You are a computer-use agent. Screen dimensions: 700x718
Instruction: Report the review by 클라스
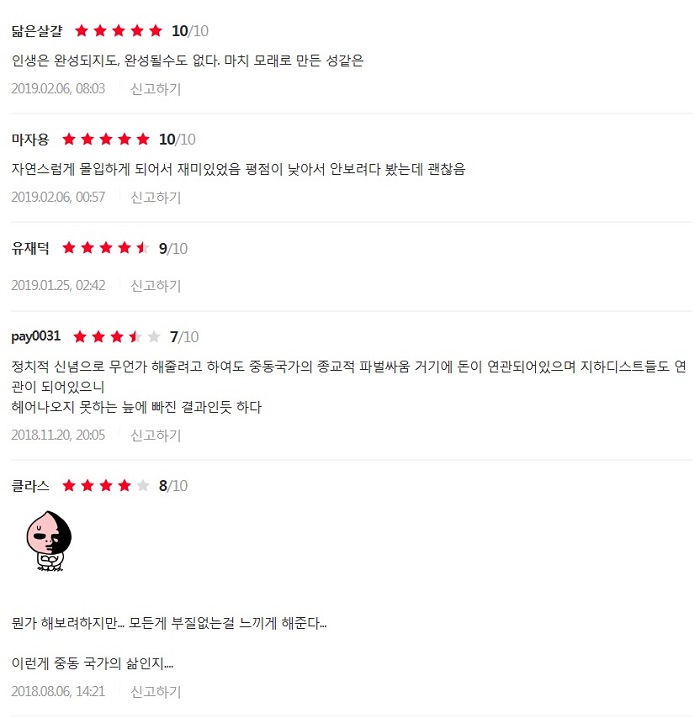point(155,692)
